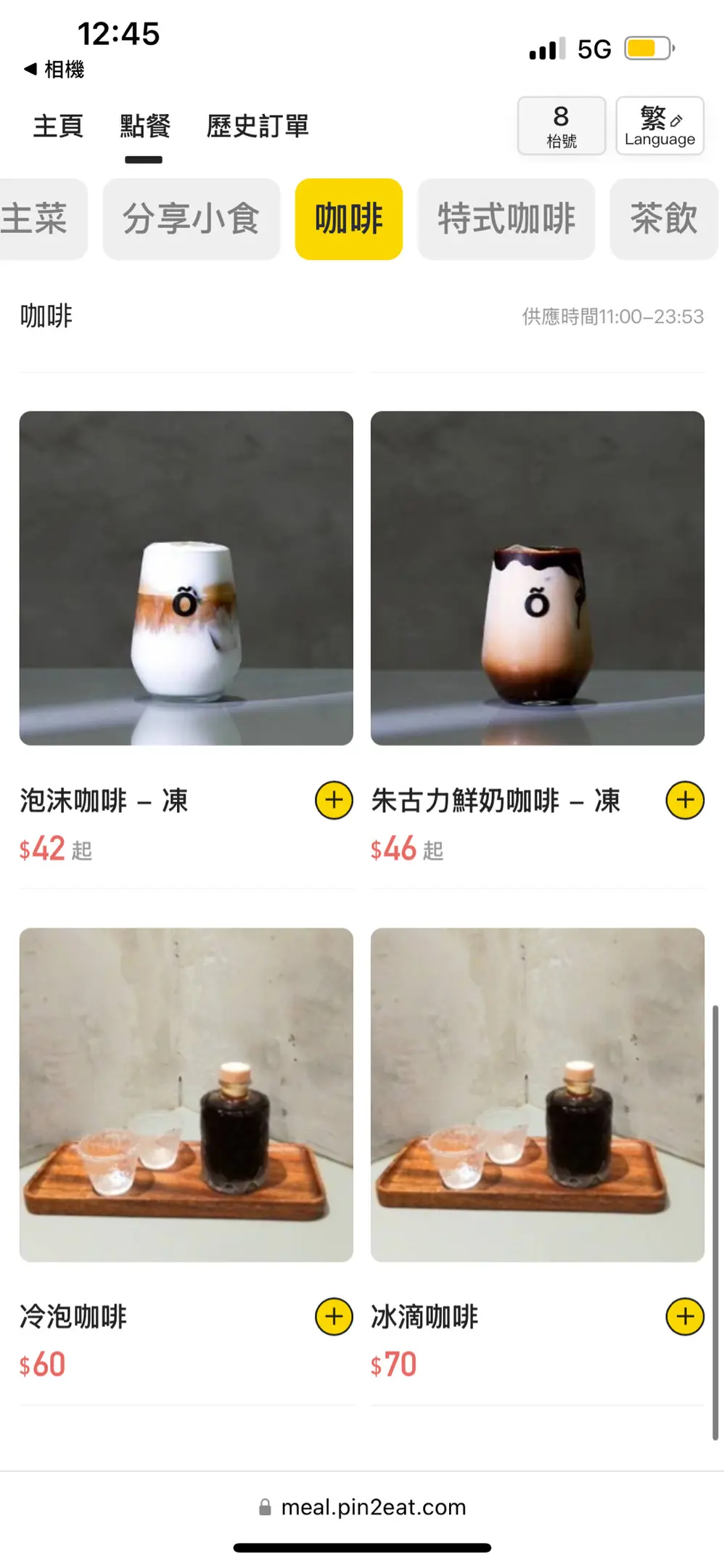The image size is (724, 1568).
Task: Open the 冷泡咖啡 item picture
Action: click(186, 1094)
